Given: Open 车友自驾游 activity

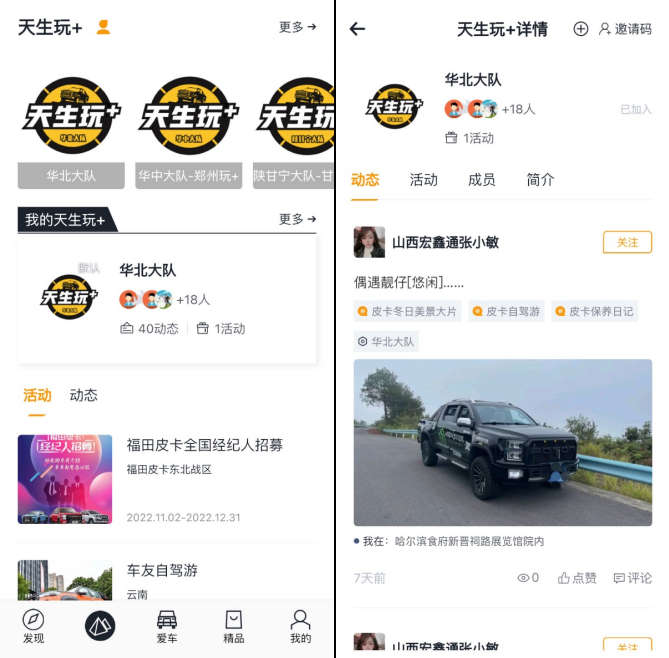Looking at the screenshot, I should [162, 571].
